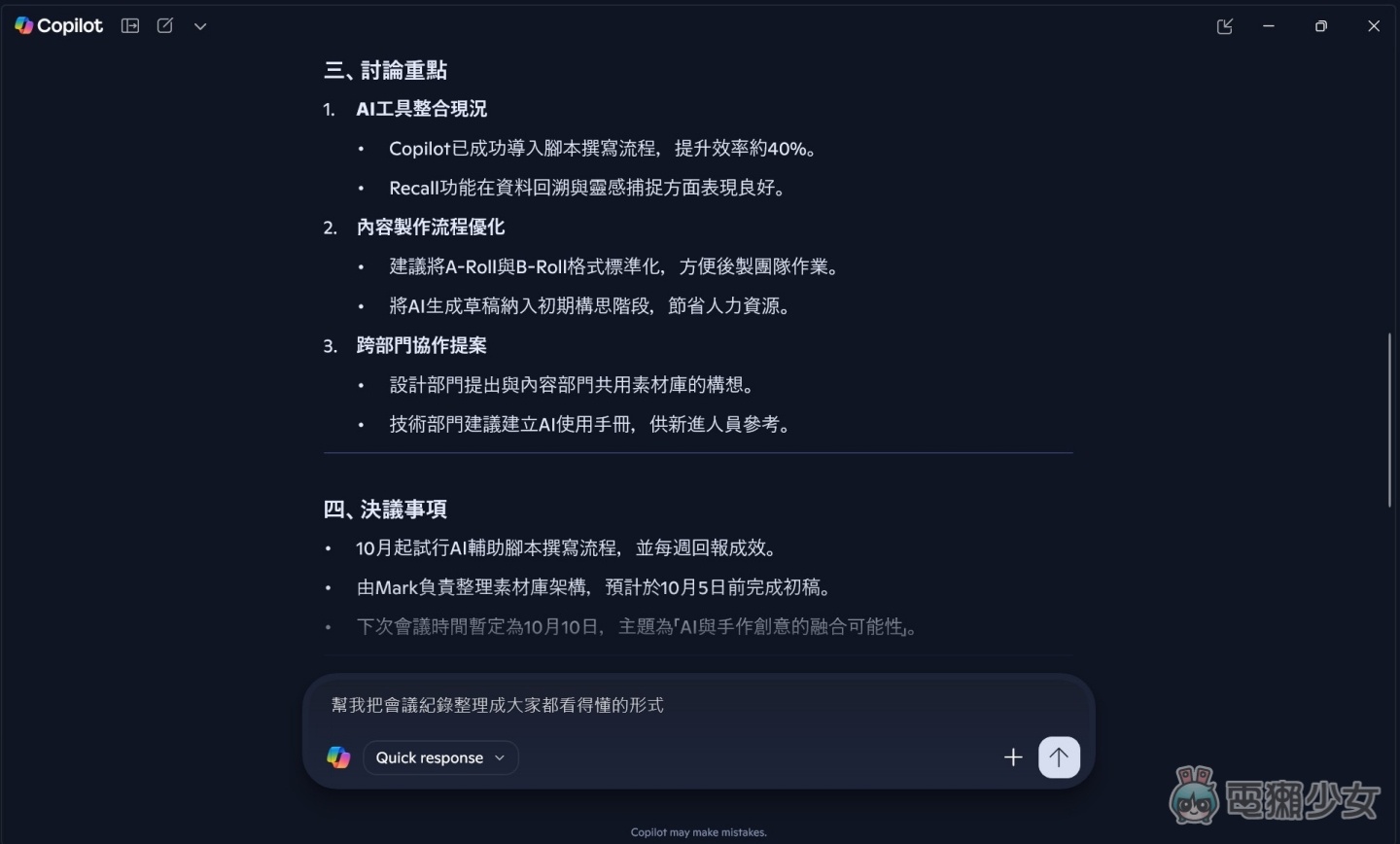Viewport: 1400px width, 844px height.
Task: Maximize the Copilot window
Action: [x=1320, y=26]
